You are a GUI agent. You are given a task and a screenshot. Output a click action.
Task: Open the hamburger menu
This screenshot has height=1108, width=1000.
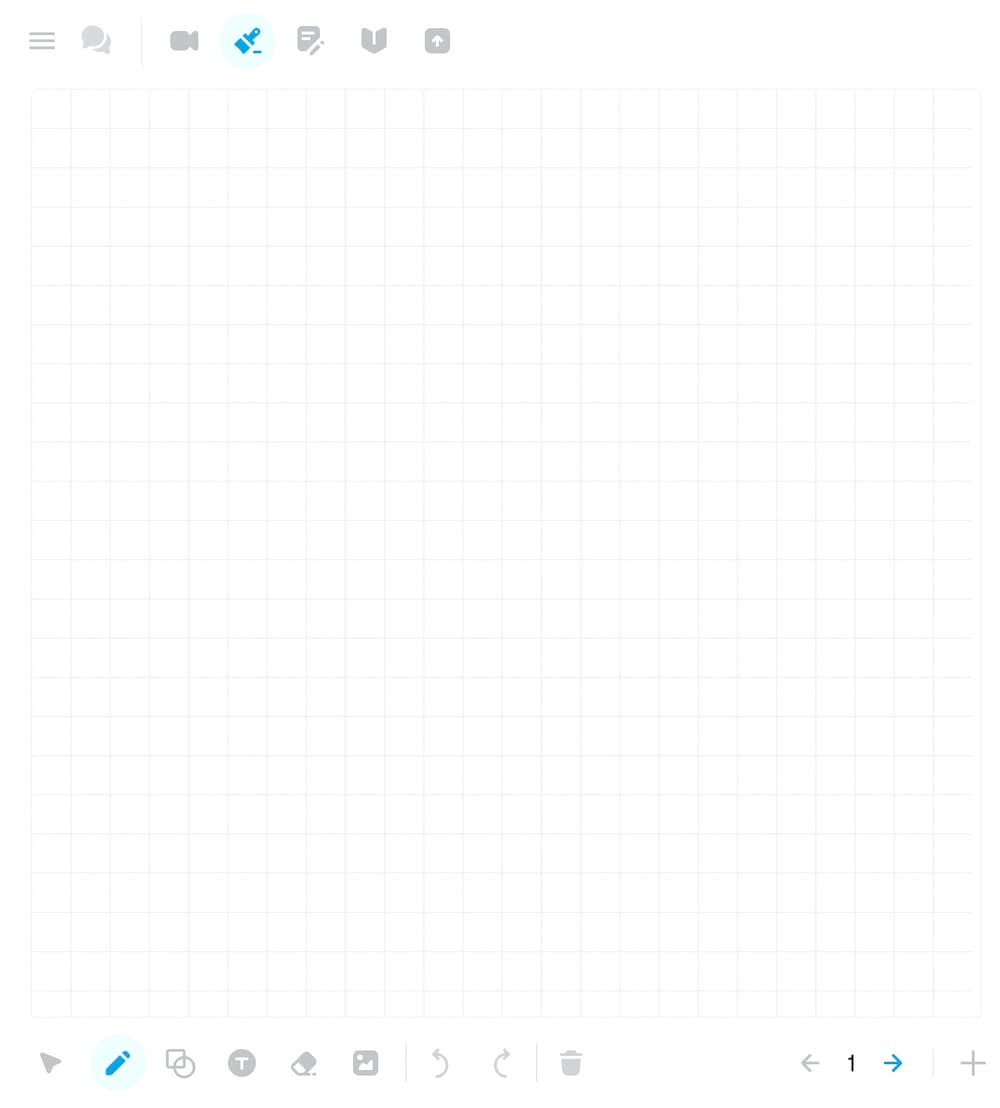(42, 41)
